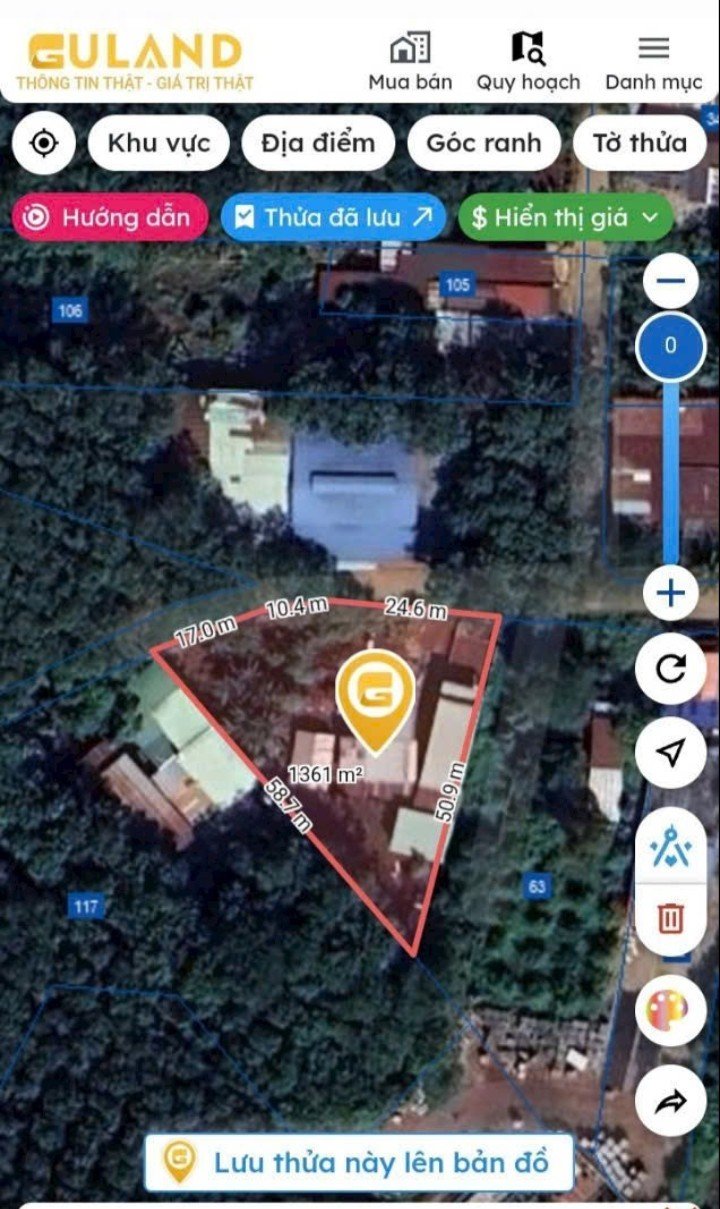Expand the Hiển thị giá dropdown
The width and height of the screenshot is (720, 1209).
click(566, 217)
